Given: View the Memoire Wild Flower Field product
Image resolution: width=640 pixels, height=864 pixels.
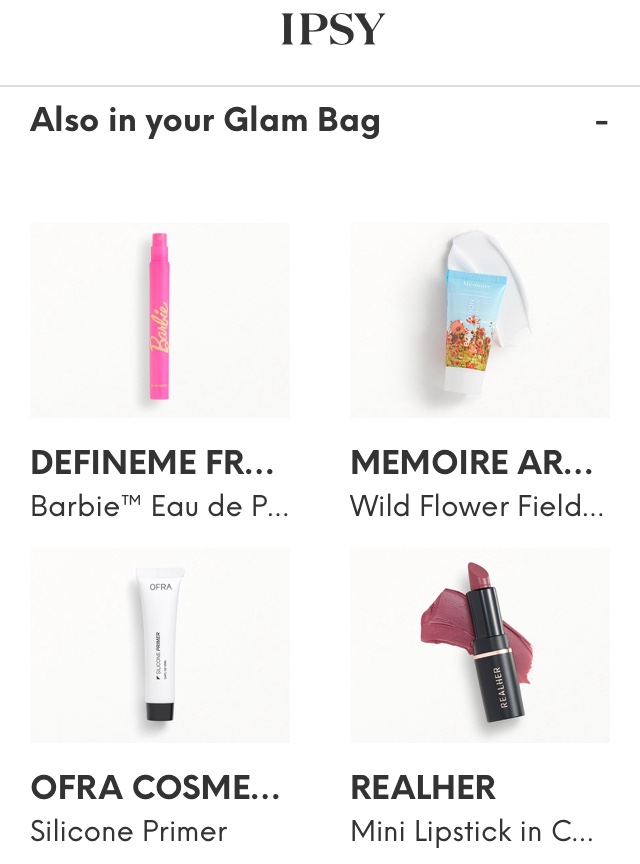Looking at the screenshot, I should (479, 320).
